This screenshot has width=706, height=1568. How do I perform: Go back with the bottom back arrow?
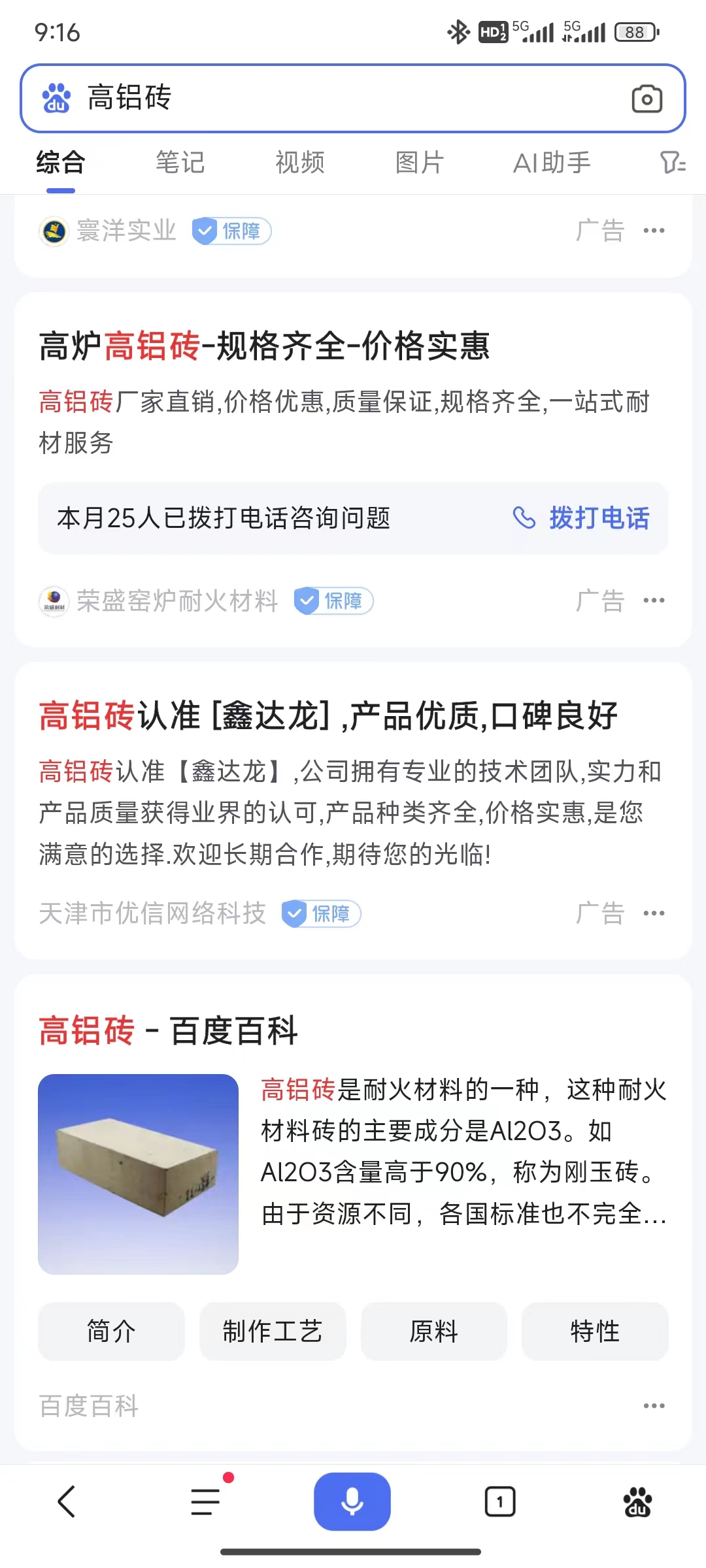tap(67, 1501)
